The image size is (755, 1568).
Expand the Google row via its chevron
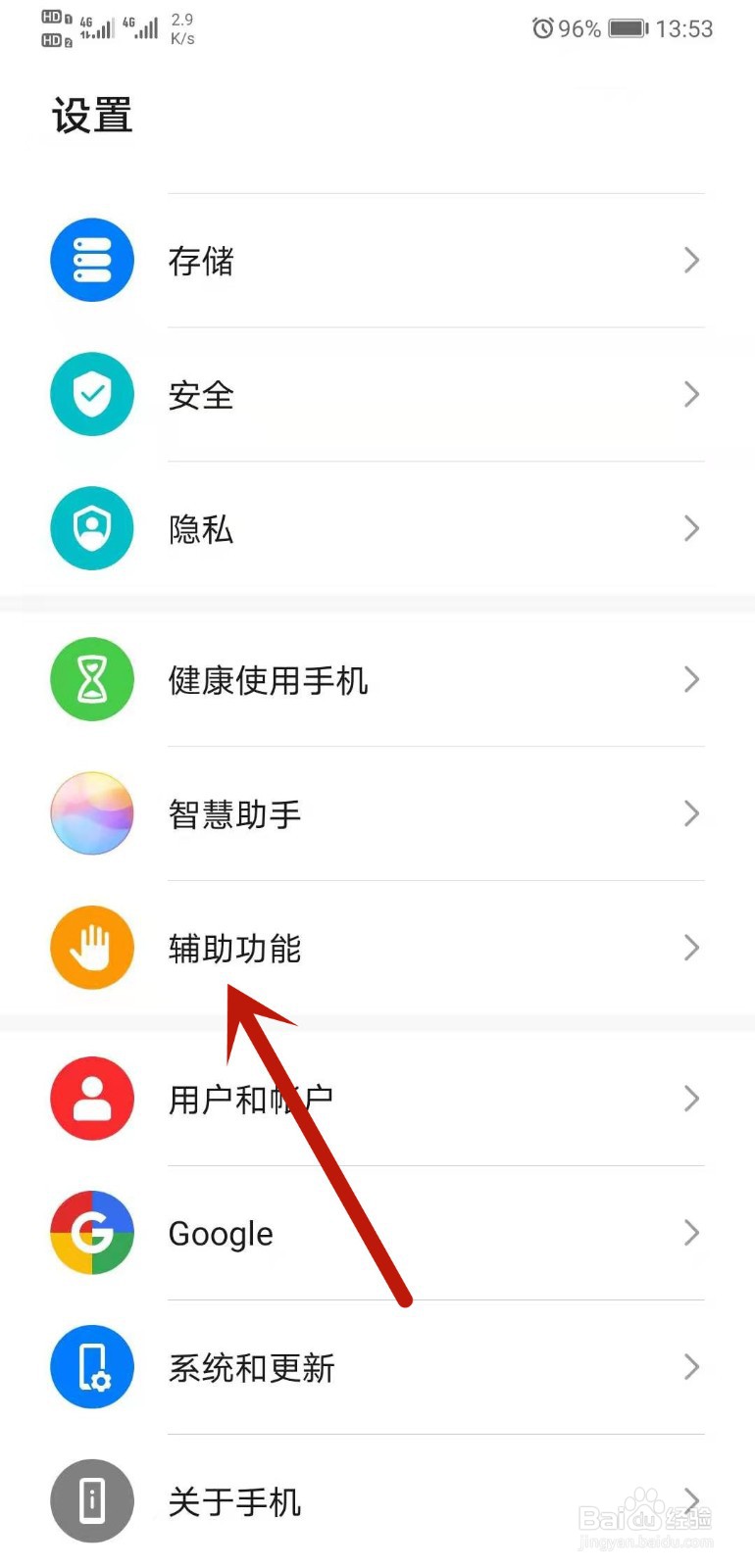692,1233
